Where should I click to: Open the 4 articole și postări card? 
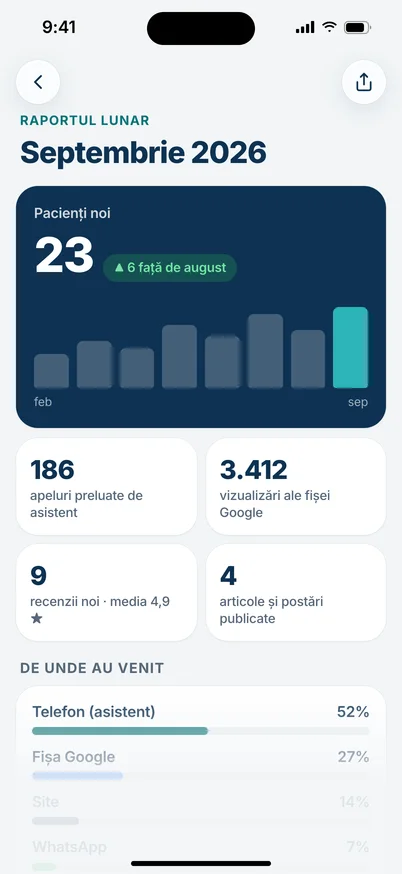point(296,593)
